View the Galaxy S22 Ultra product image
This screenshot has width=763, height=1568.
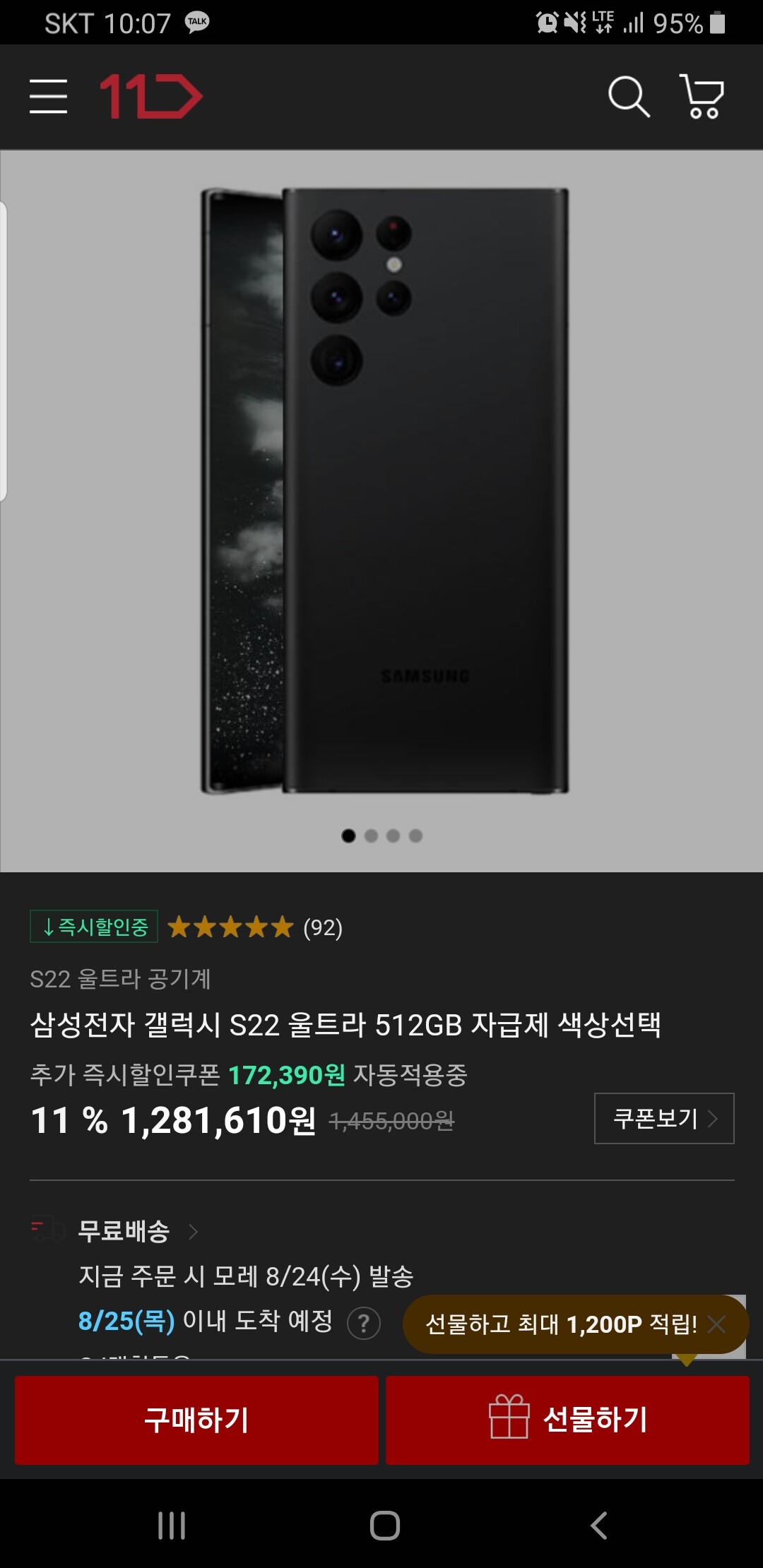384,492
